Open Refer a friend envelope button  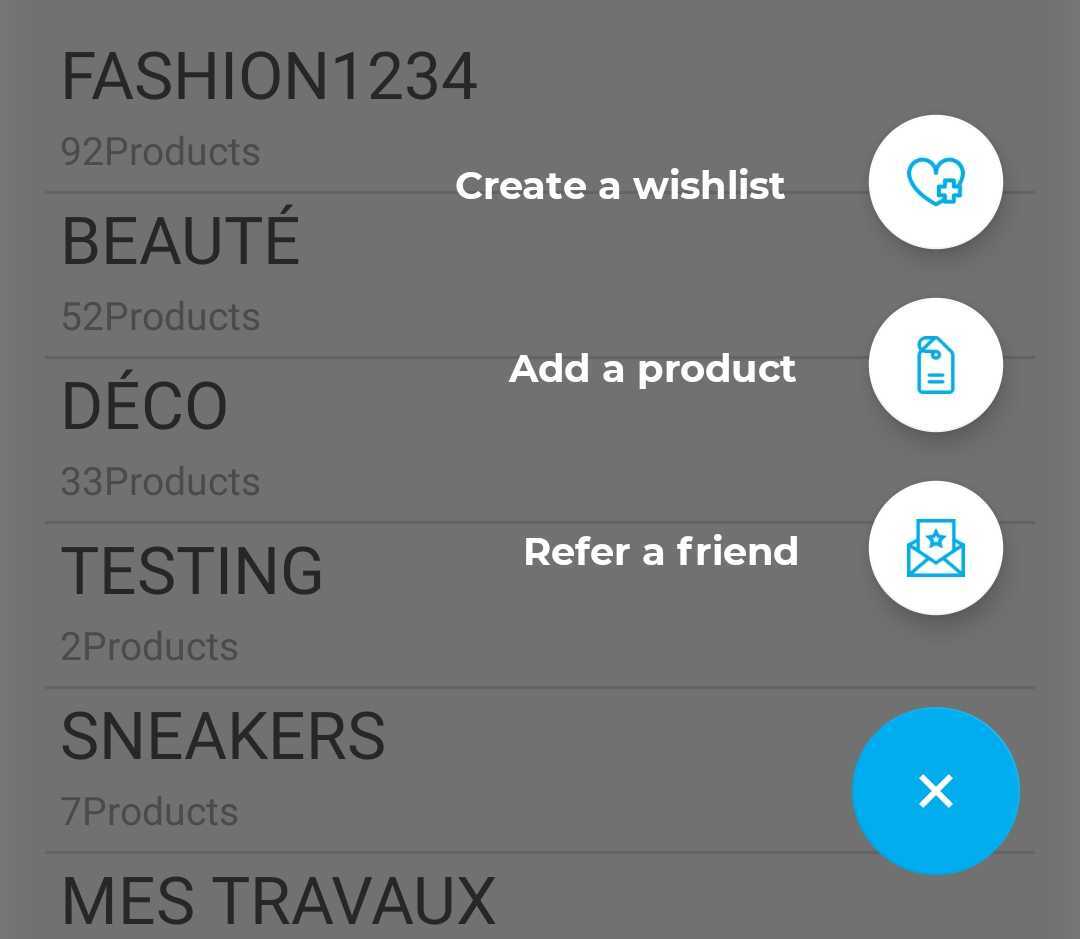click(x=935, y=548)
